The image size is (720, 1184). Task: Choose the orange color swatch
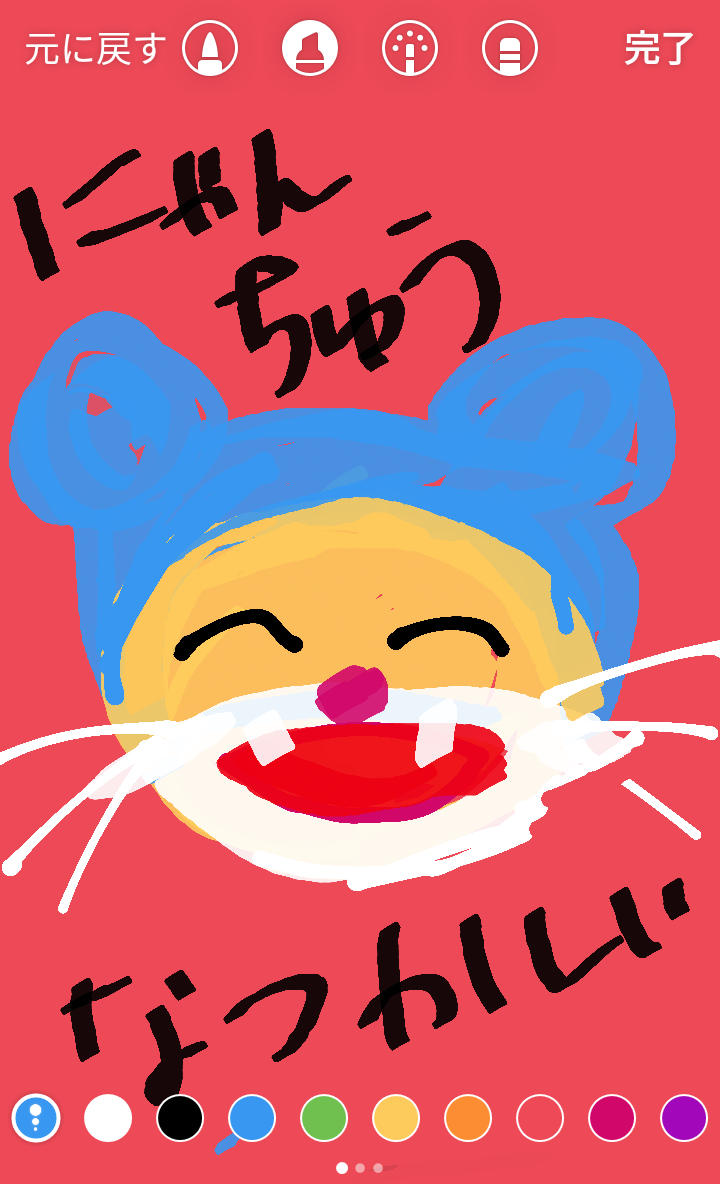point(468,1118)
